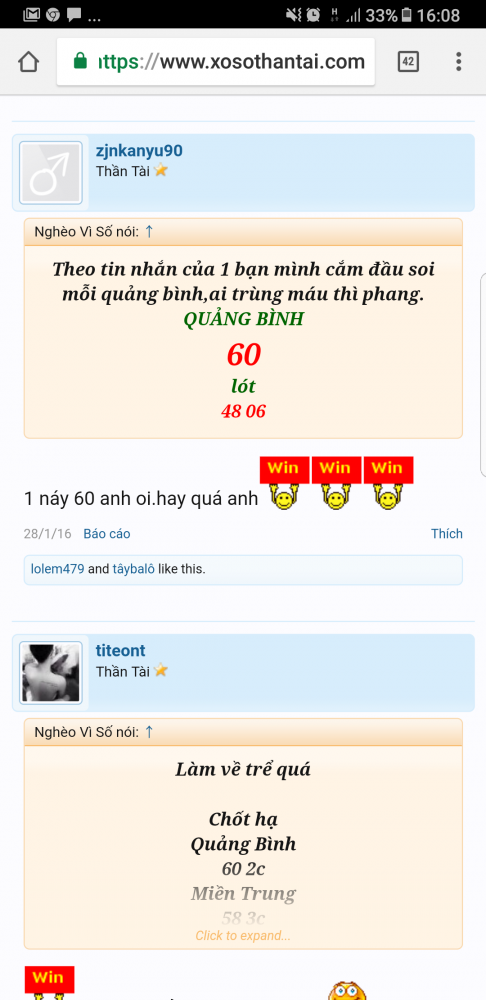This screenshot has width=486, height=1000.
Task: Open the tab switcher showing 42 tabs
Action: (x=408, y=62)
